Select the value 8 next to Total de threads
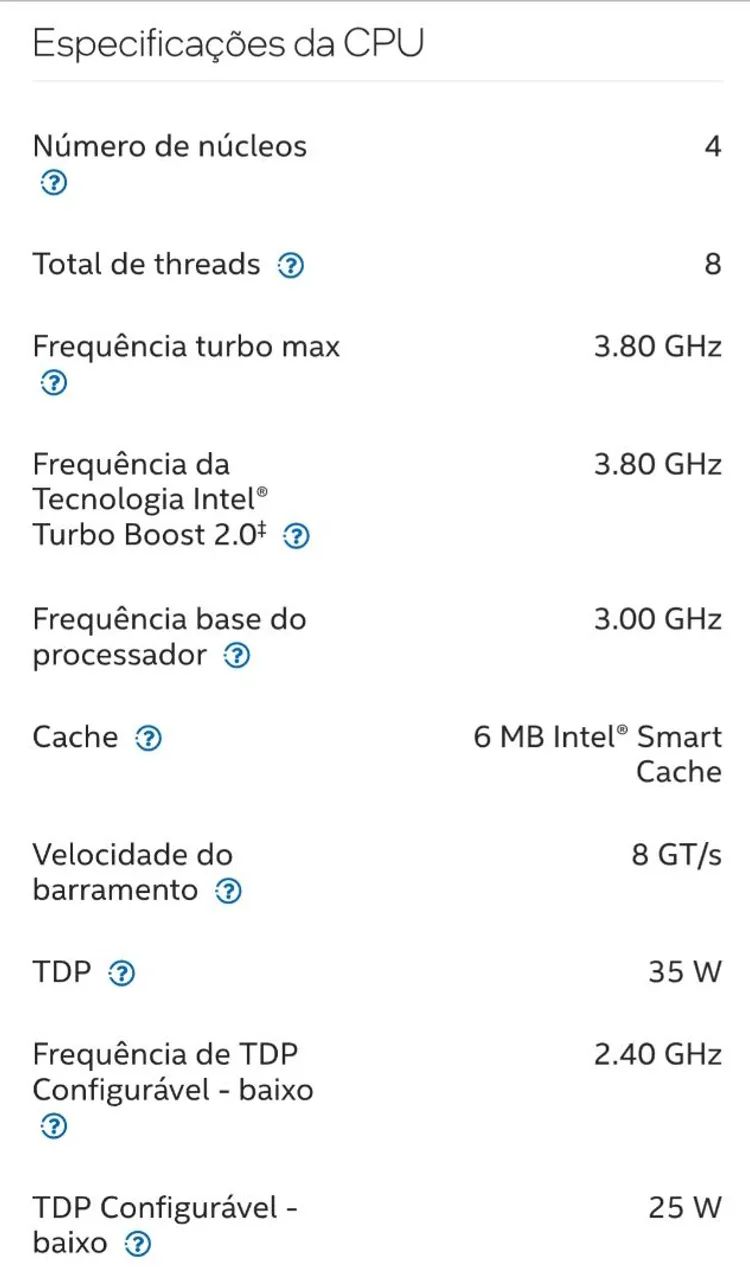Image resolution: width=750 pixels, height=1280 pixels. coord(711,264)
